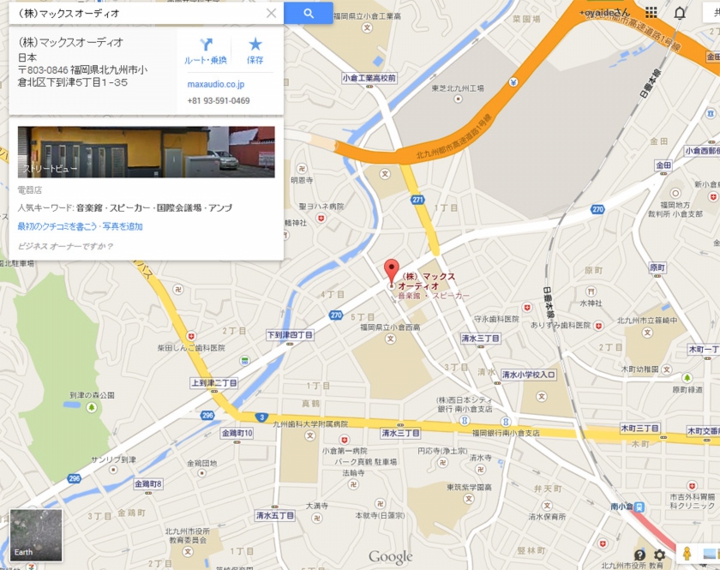
Task: Select 写真を追加 to add a photo
Action: click(123, 227)
